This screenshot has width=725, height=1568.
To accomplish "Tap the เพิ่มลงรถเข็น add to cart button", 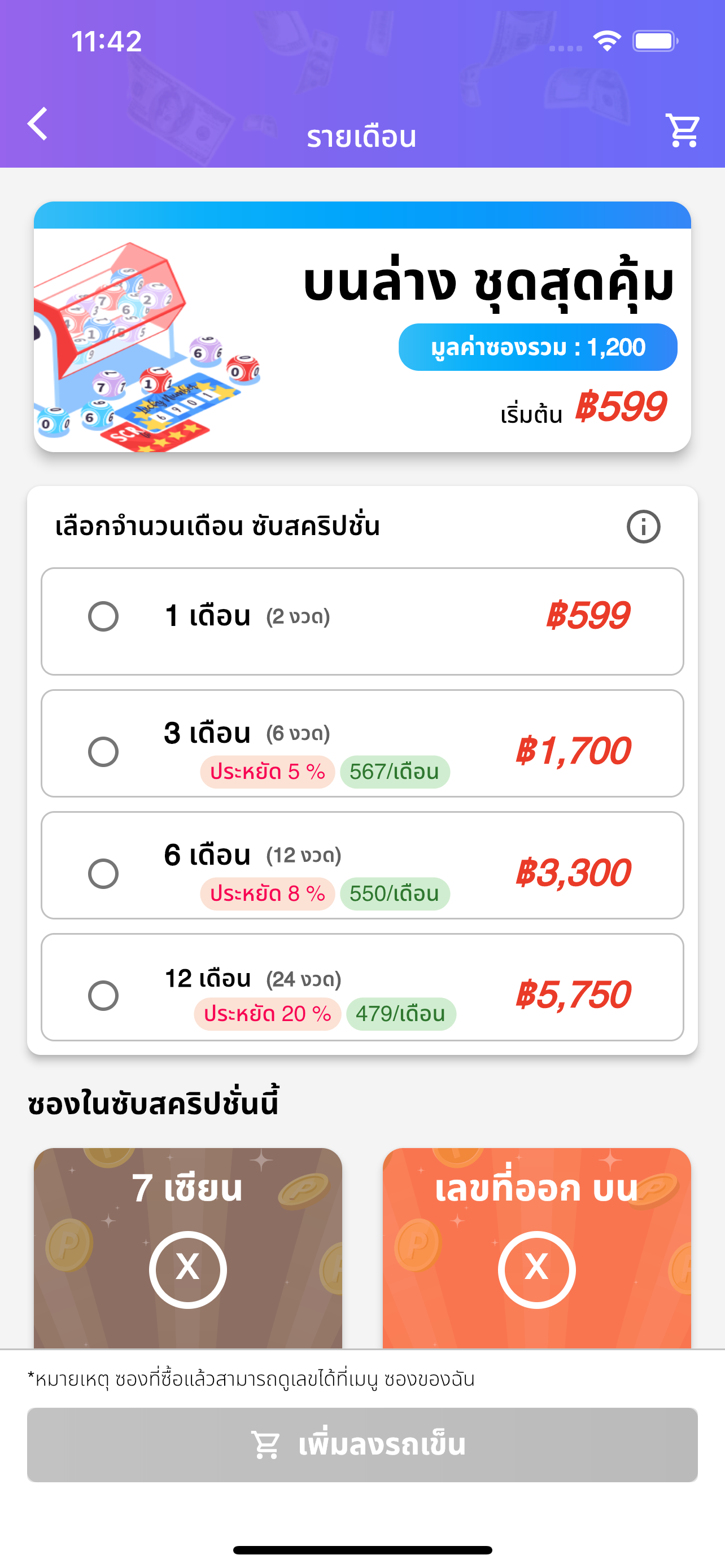I will (362, 1444).
